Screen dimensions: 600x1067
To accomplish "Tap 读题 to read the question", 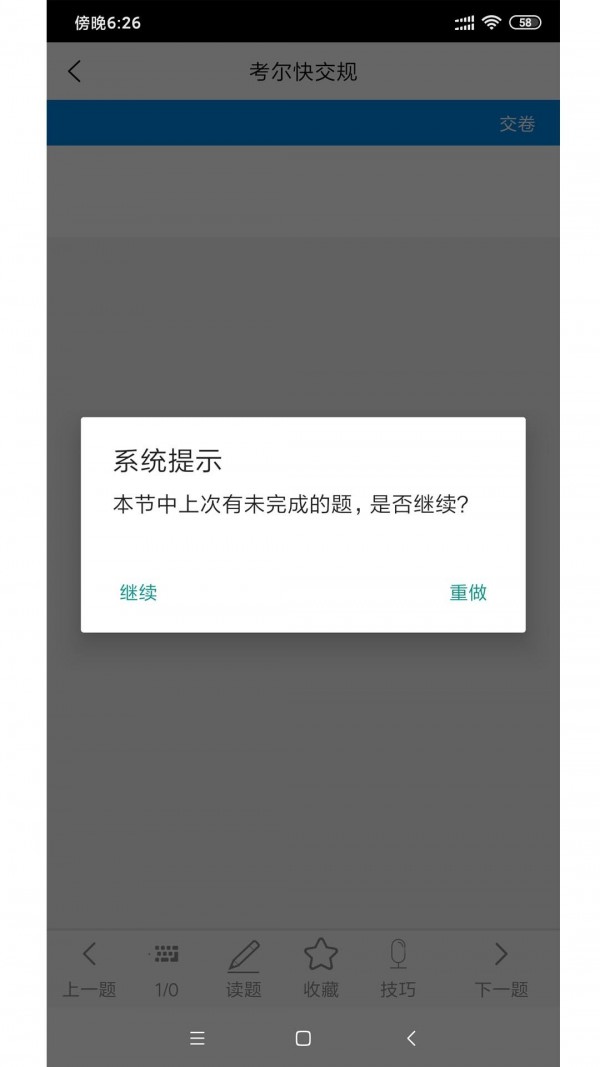I will (243, 969).
